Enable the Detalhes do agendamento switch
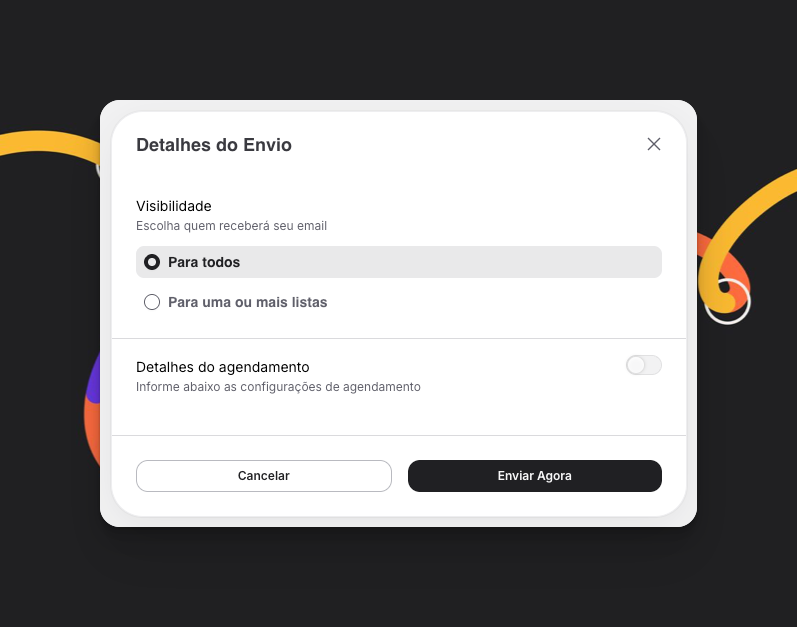Viewport: 797px width, 627px height. point(643,365)
